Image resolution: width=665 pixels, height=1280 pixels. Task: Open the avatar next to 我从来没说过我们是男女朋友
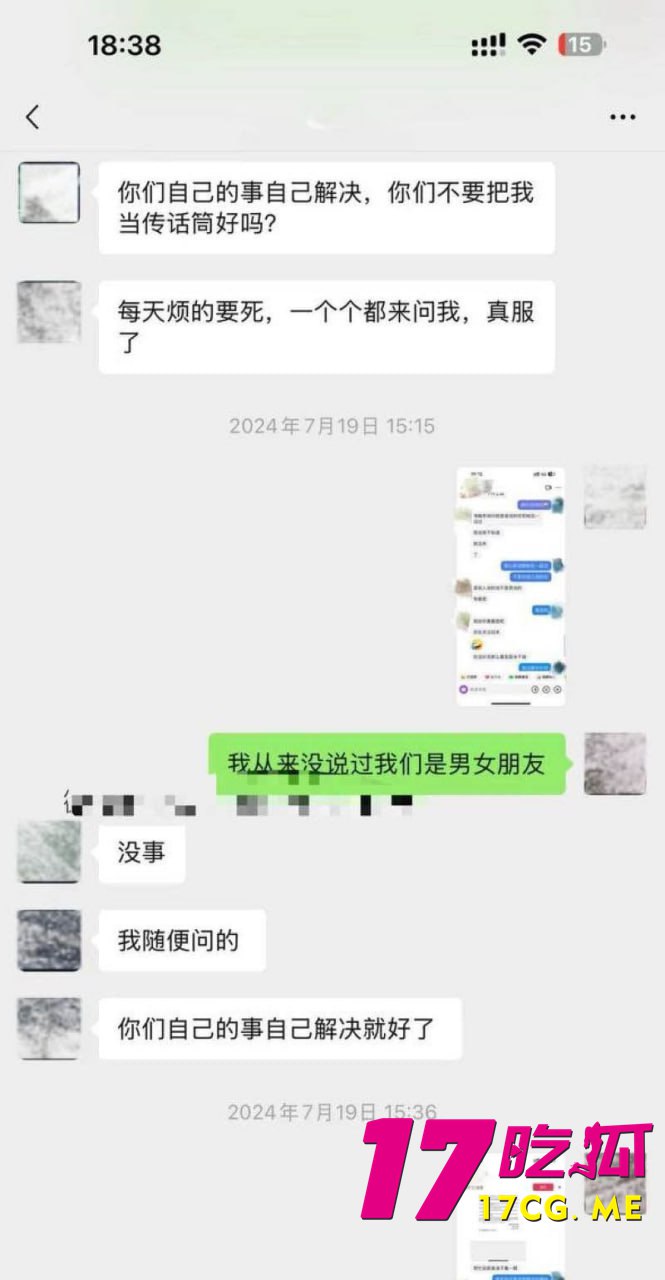click(x=614, y=764)
